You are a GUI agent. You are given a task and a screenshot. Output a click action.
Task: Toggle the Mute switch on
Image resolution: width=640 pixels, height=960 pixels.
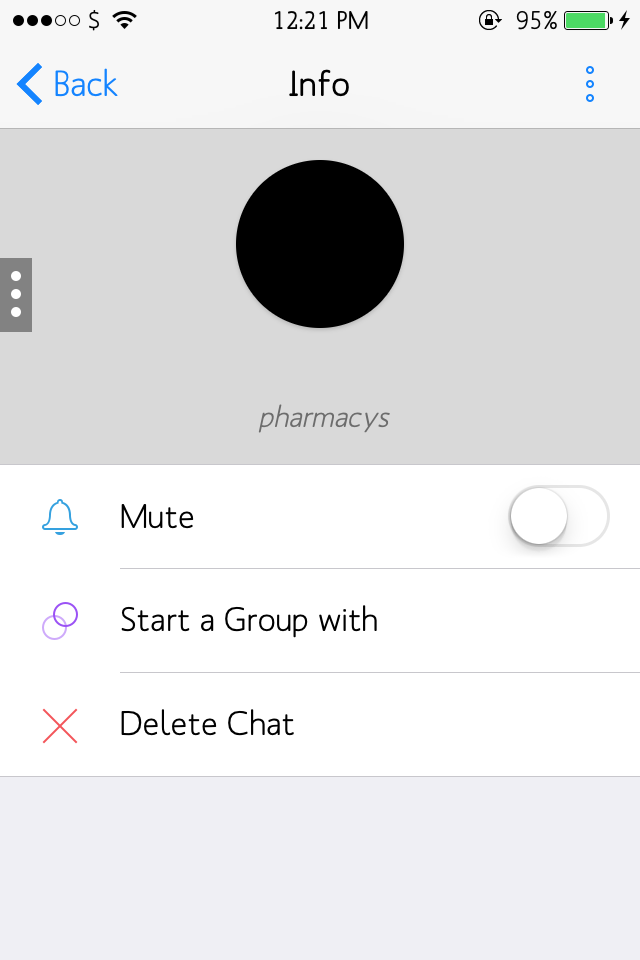[558, 516]
